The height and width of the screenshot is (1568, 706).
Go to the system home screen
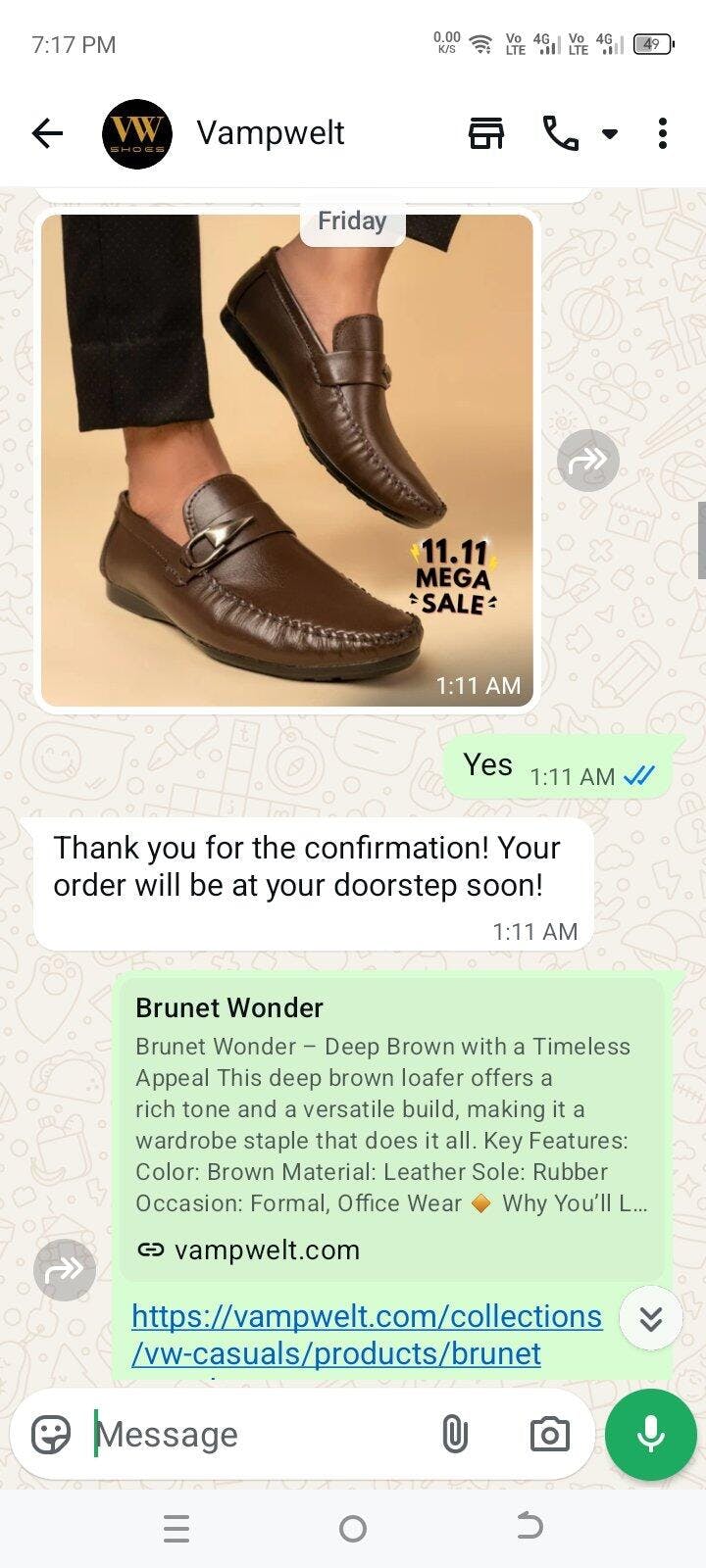pyautogui.click(x=353, y=1528)
